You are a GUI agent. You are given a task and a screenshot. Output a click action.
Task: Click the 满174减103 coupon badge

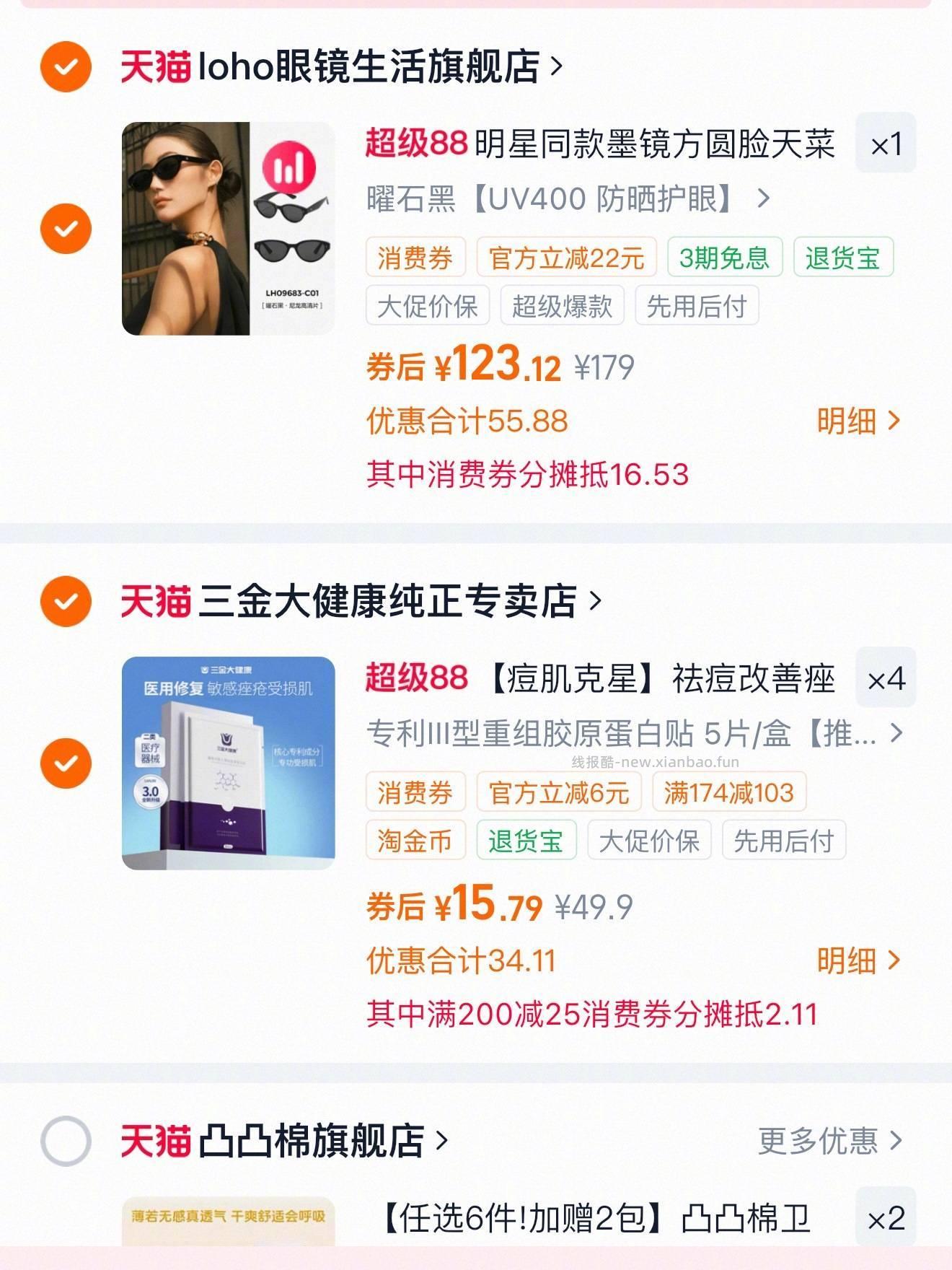pyautogui.click(x=730, y=792)
